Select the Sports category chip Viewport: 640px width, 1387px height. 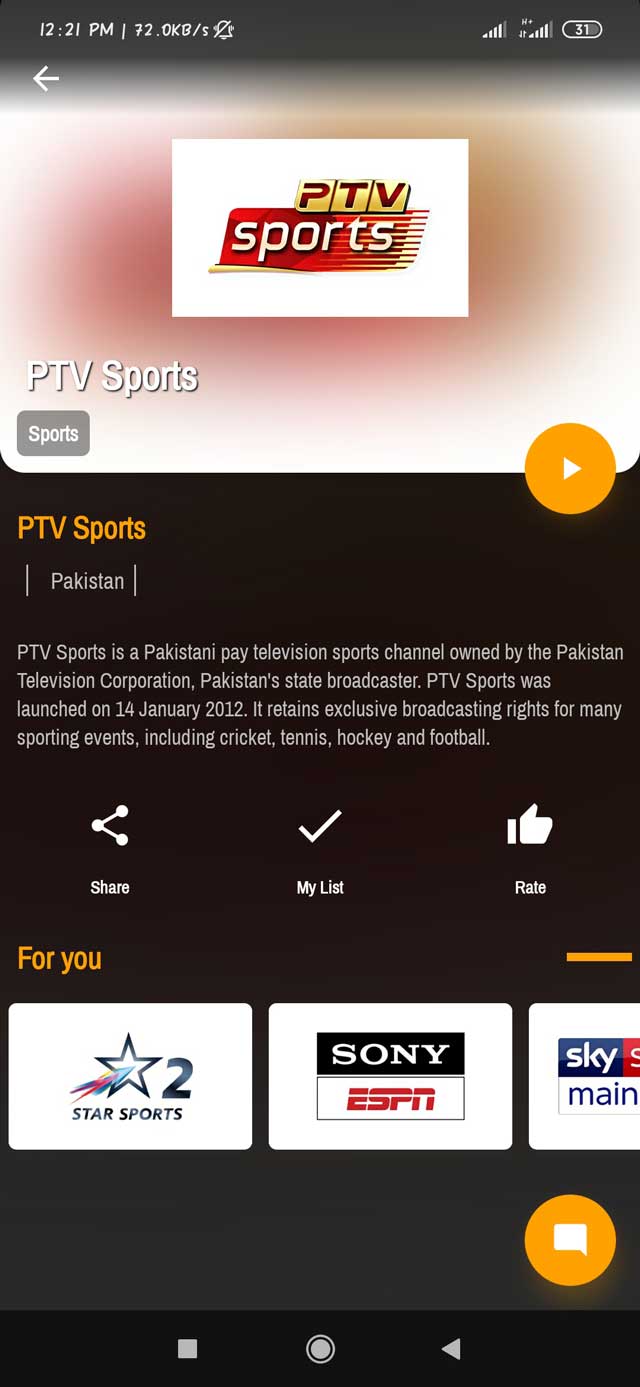53,434
